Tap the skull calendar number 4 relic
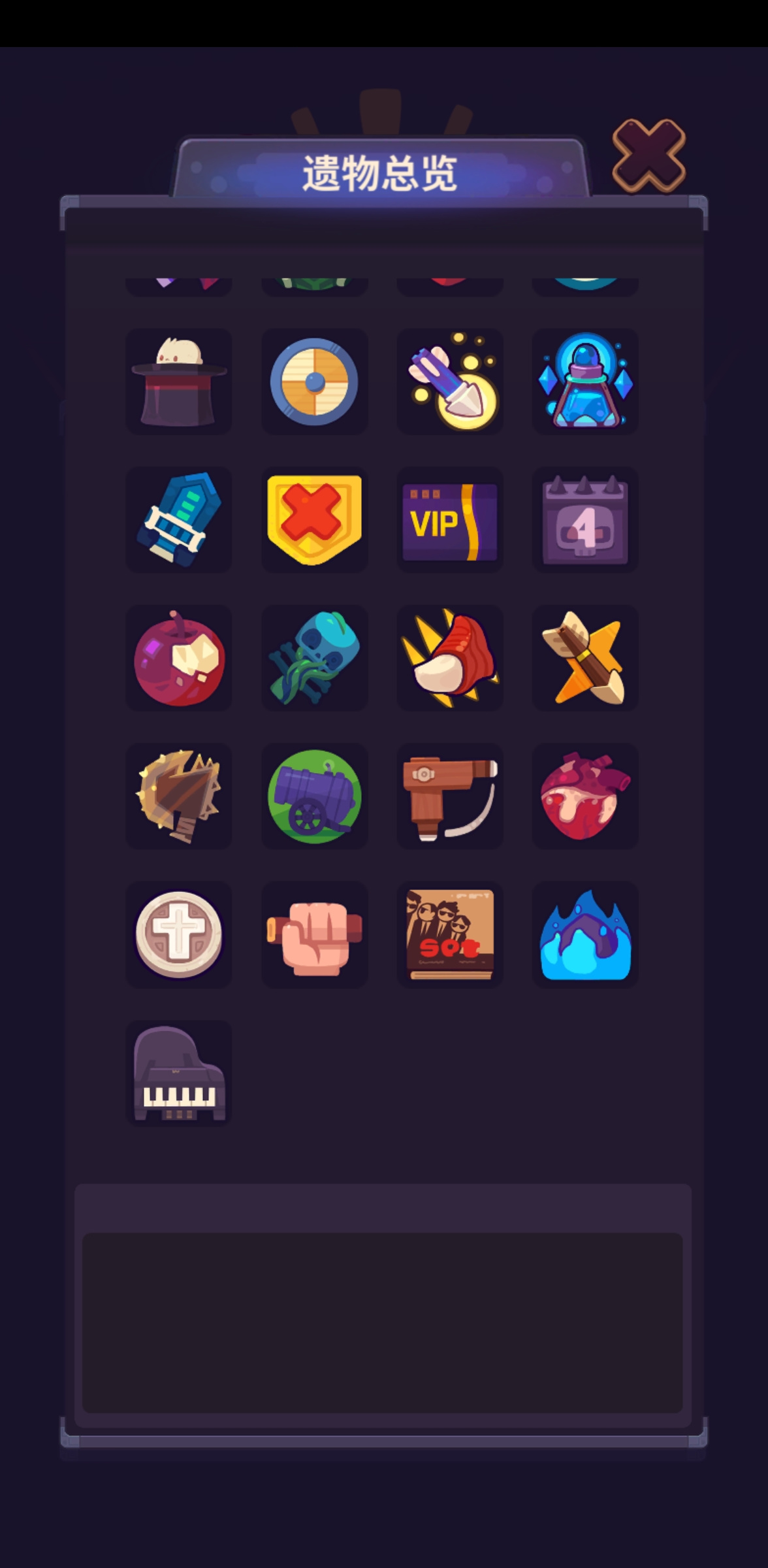 (585, 520)
